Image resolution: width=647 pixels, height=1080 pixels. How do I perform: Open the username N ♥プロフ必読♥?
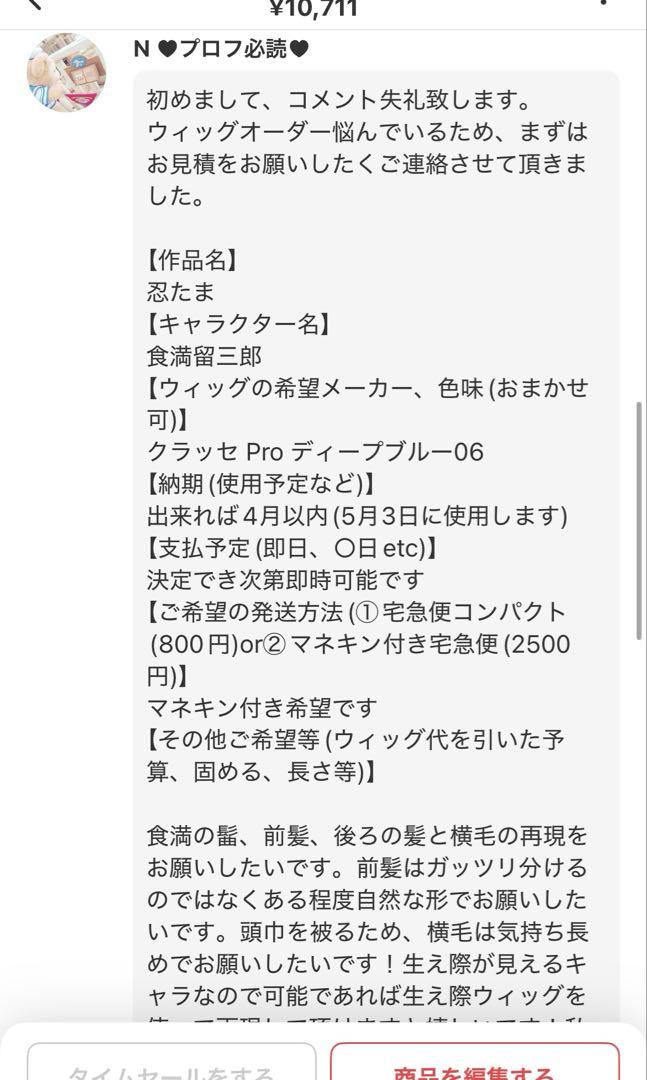220,50
